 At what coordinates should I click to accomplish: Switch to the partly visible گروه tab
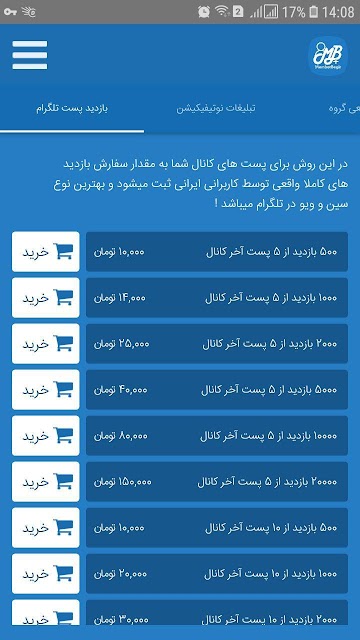[x=344, y=109]
